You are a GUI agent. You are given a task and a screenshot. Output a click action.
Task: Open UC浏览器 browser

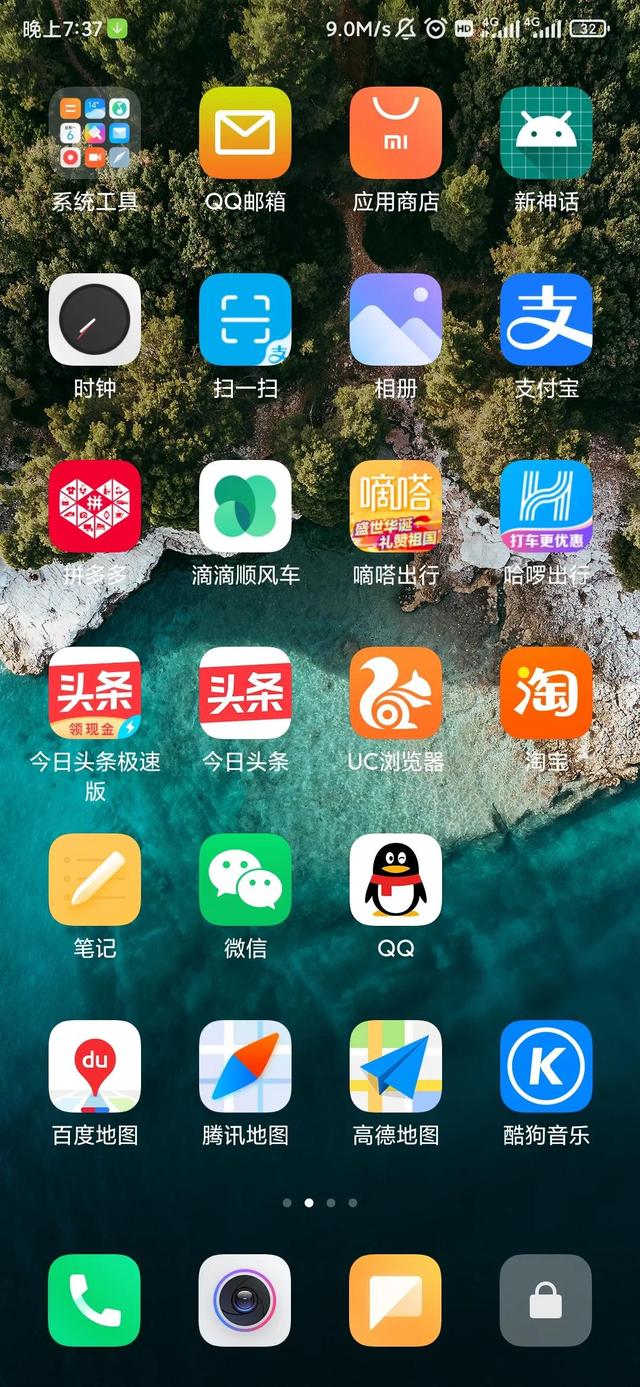coord(396,693)
